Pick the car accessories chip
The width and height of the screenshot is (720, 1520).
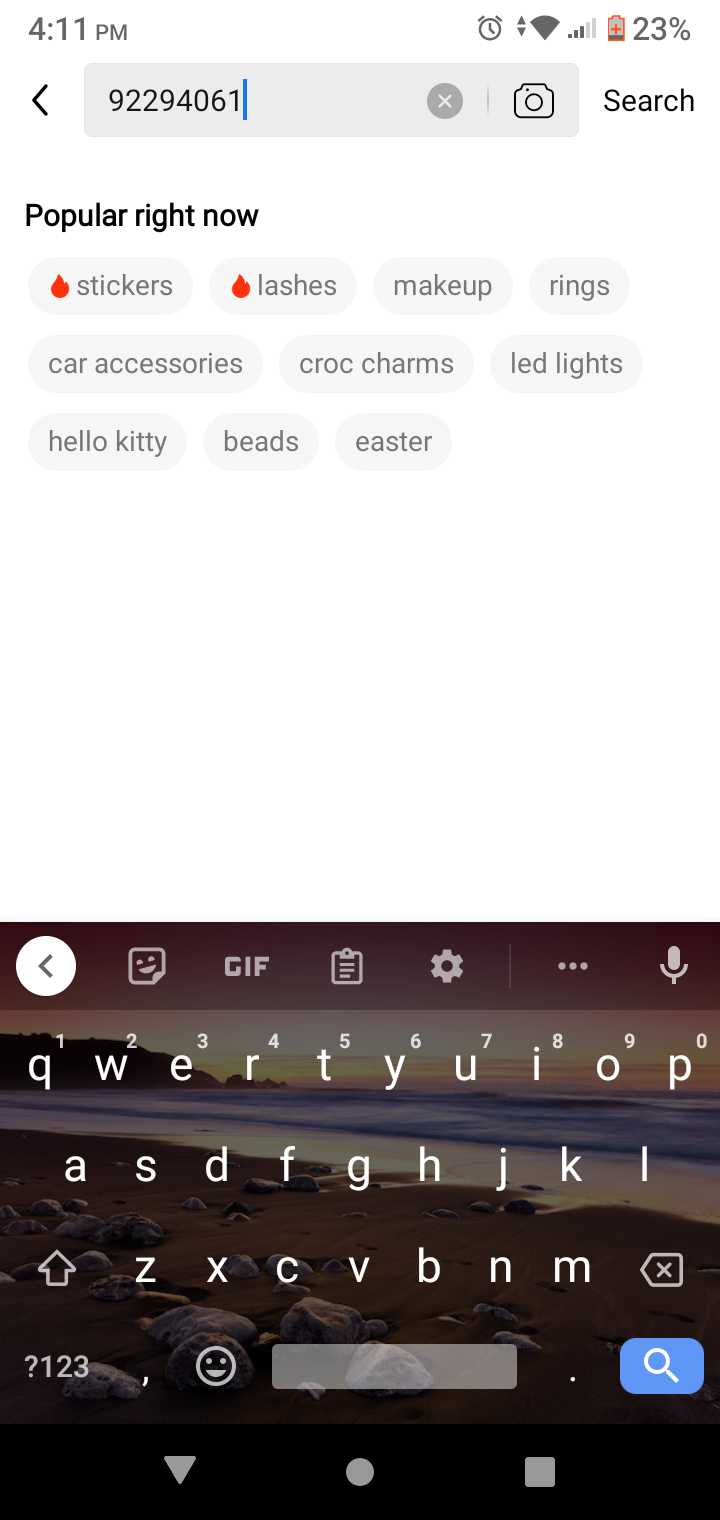pyautogui.click(x=145, y=364)
